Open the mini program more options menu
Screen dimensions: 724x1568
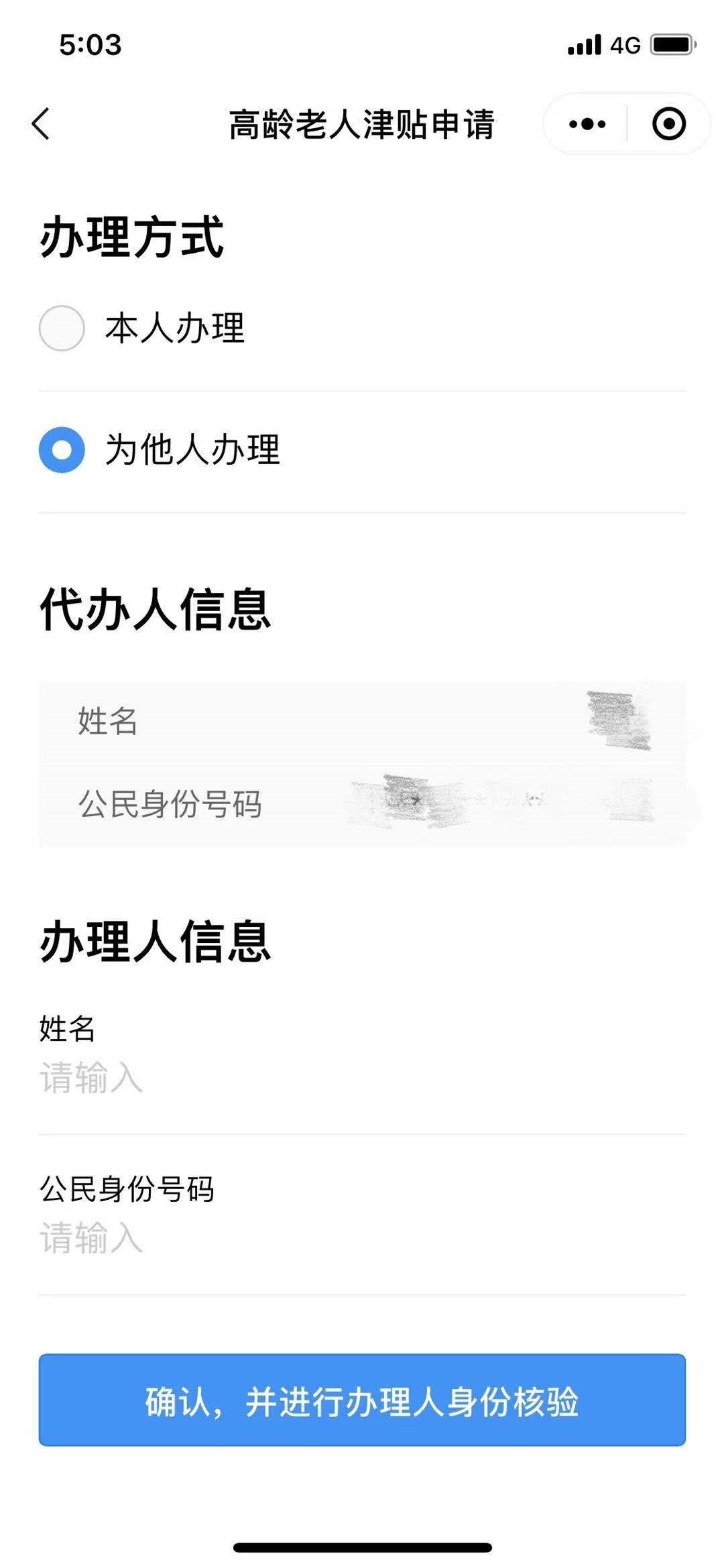587,124
